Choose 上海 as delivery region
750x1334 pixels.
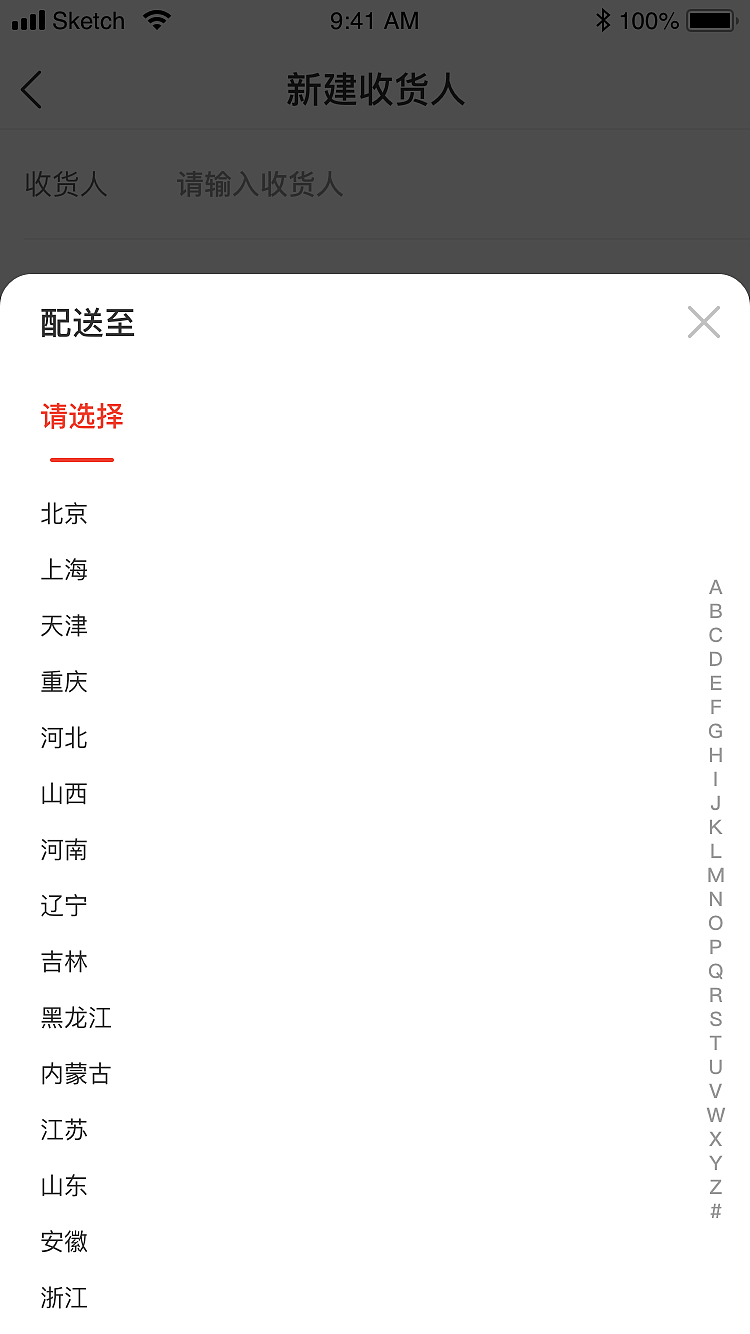[64, 570]
